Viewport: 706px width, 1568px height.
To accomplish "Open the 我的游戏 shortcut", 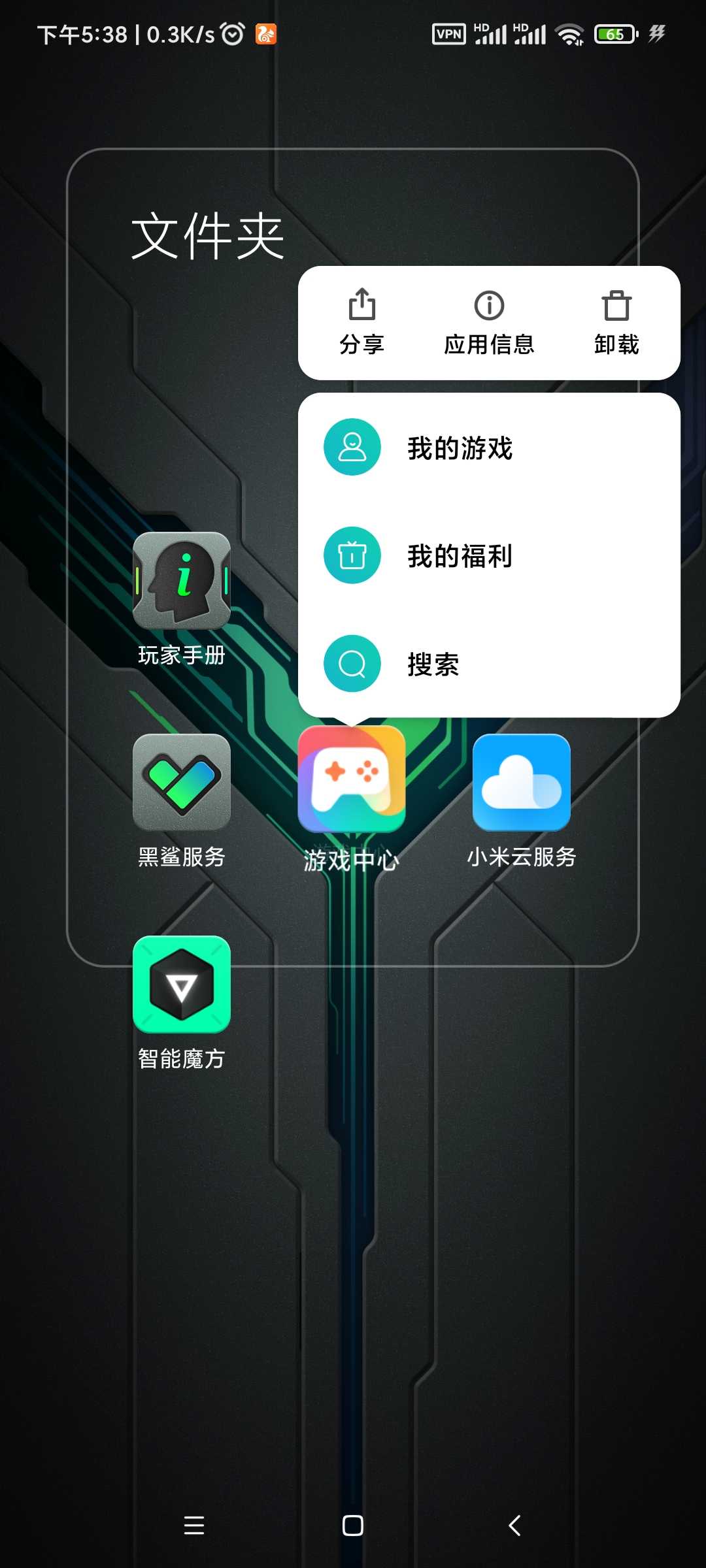I will [x=489, y=448].
